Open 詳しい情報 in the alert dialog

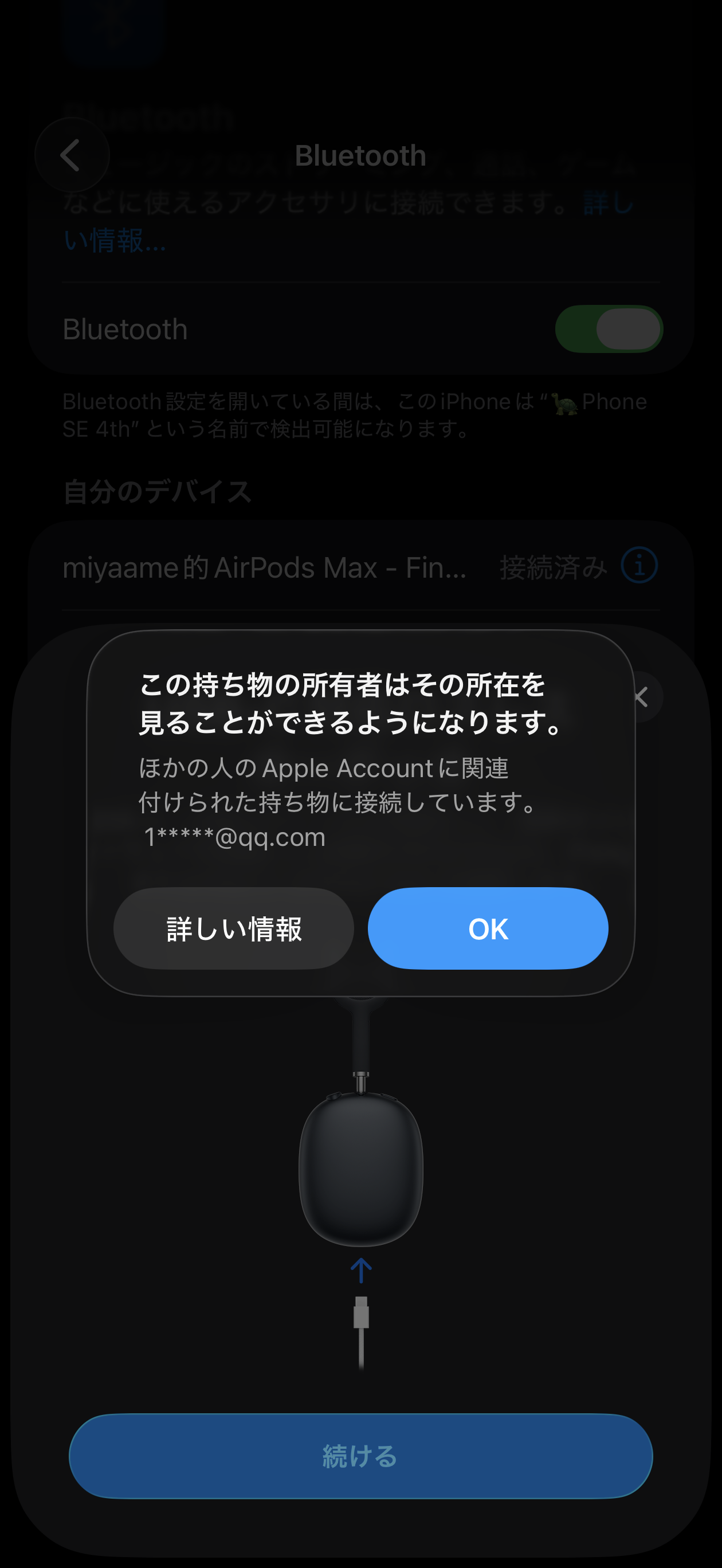click(x=234, y=928)
